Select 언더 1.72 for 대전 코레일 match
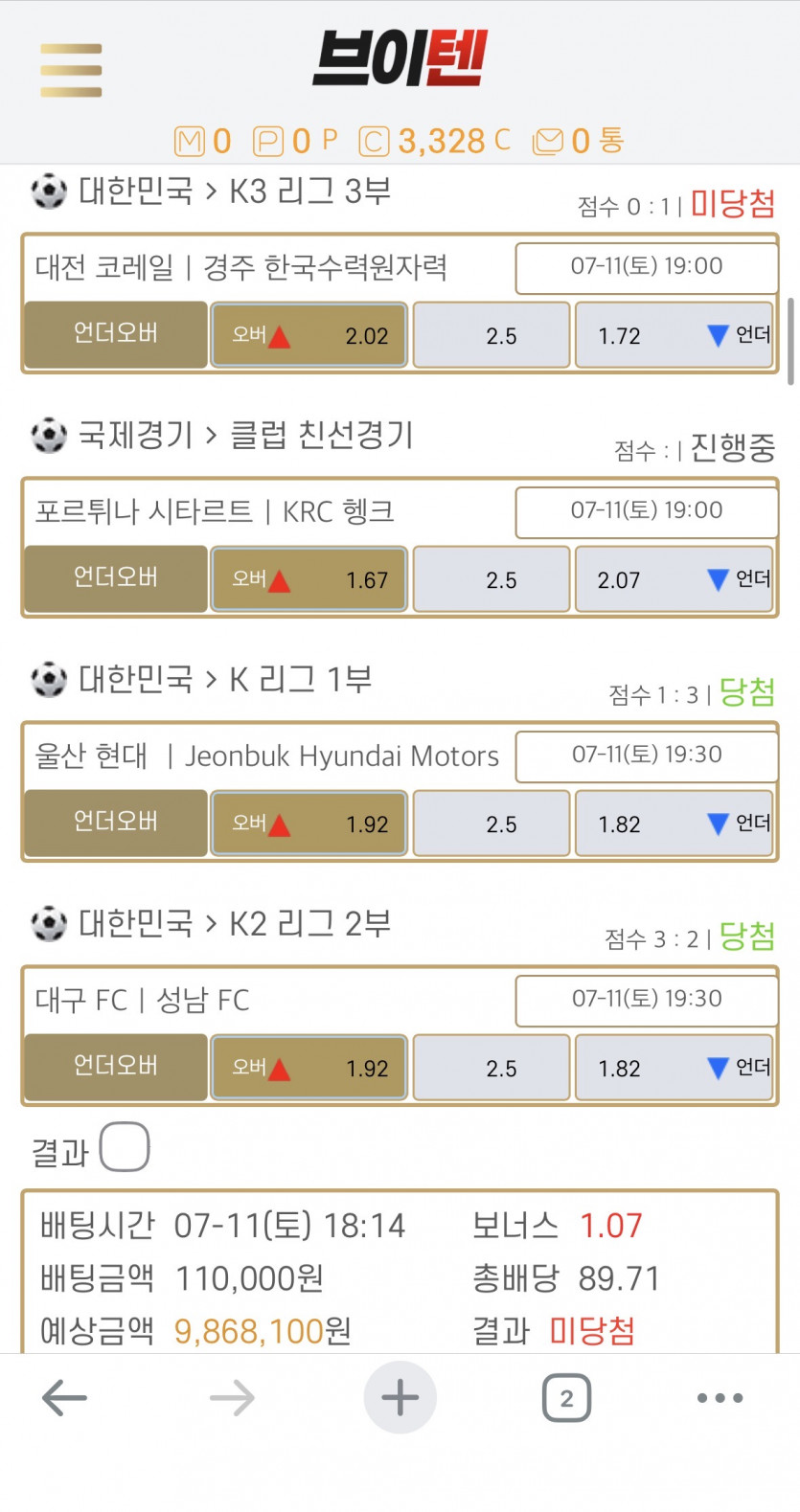The height and width of the screenshot is (1512, 800). (x=674, y=335)
